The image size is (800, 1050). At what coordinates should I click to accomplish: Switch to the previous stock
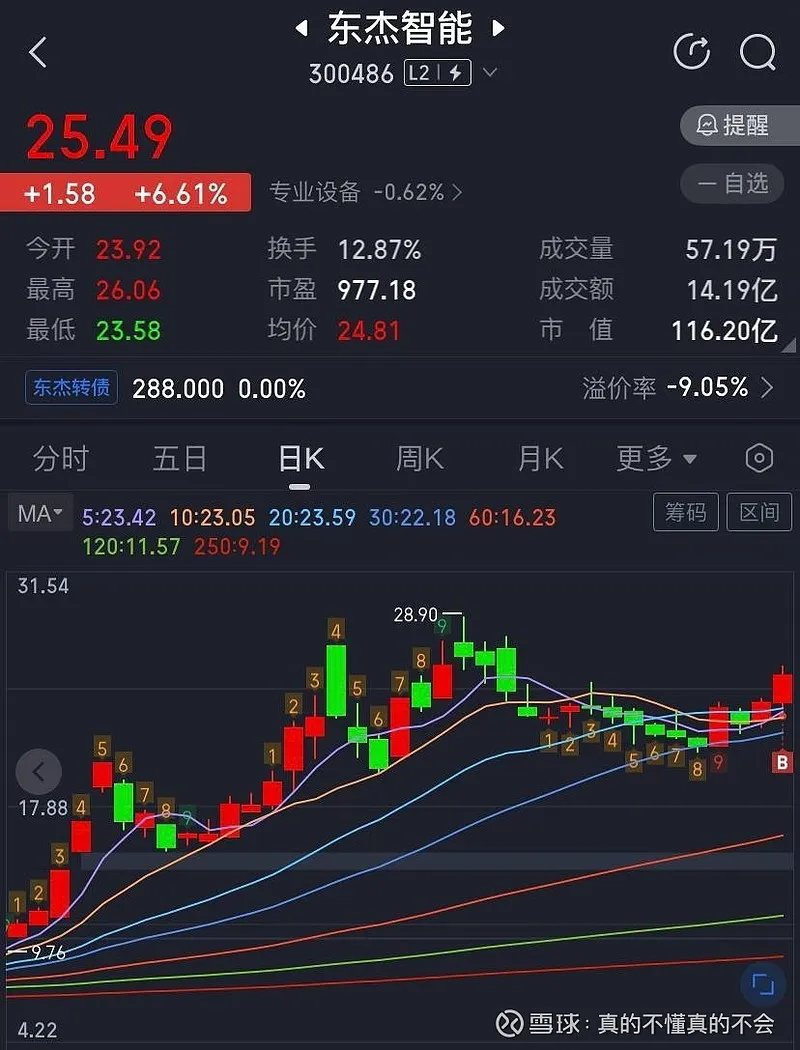301,30
